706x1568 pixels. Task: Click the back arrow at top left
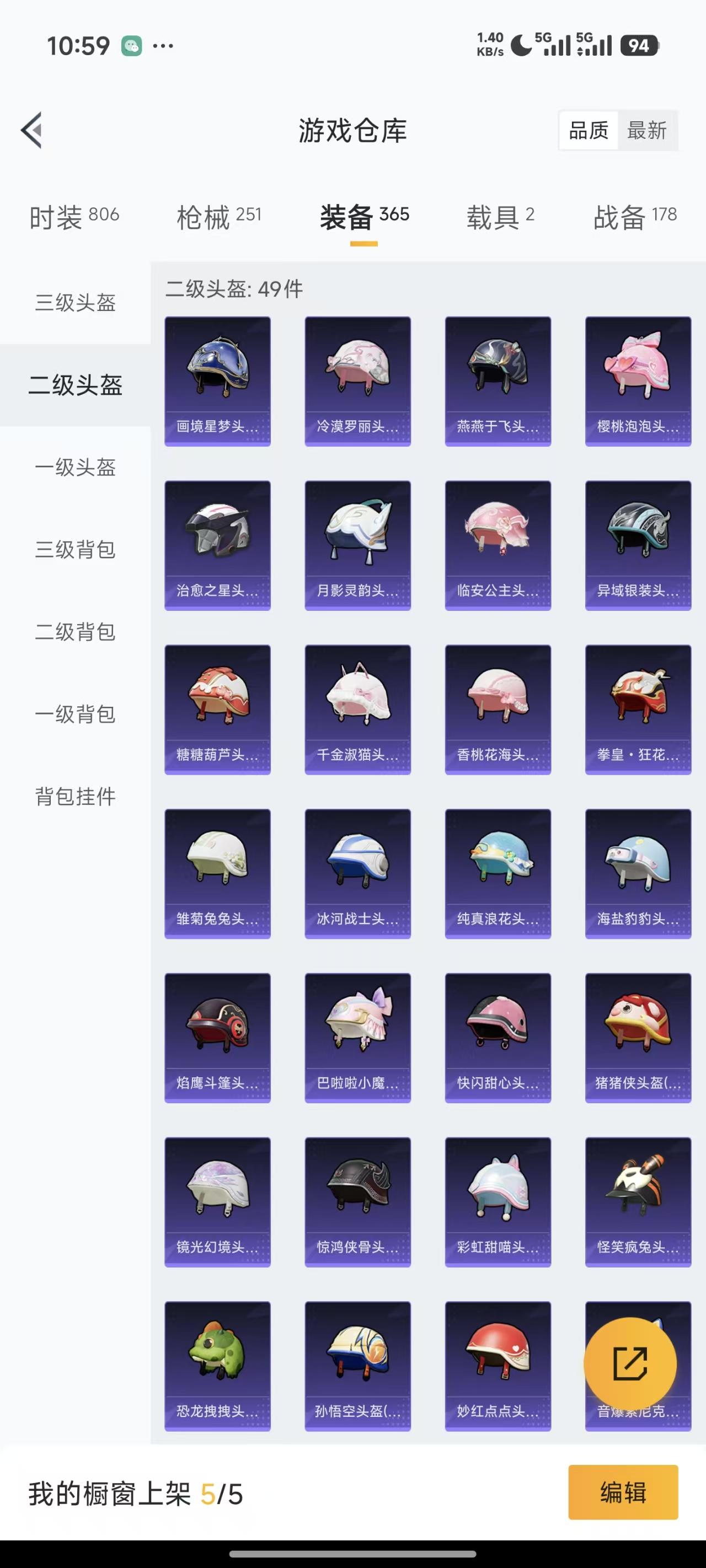30,130
